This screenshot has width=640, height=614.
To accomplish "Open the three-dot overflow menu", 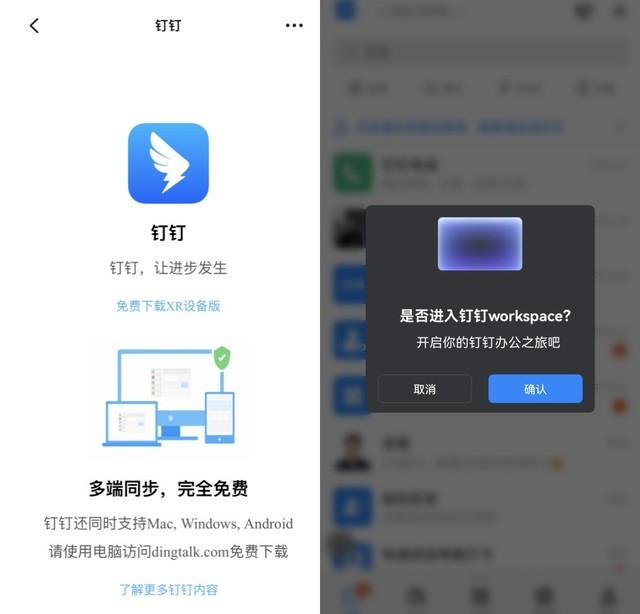I will tap(294, 25).
